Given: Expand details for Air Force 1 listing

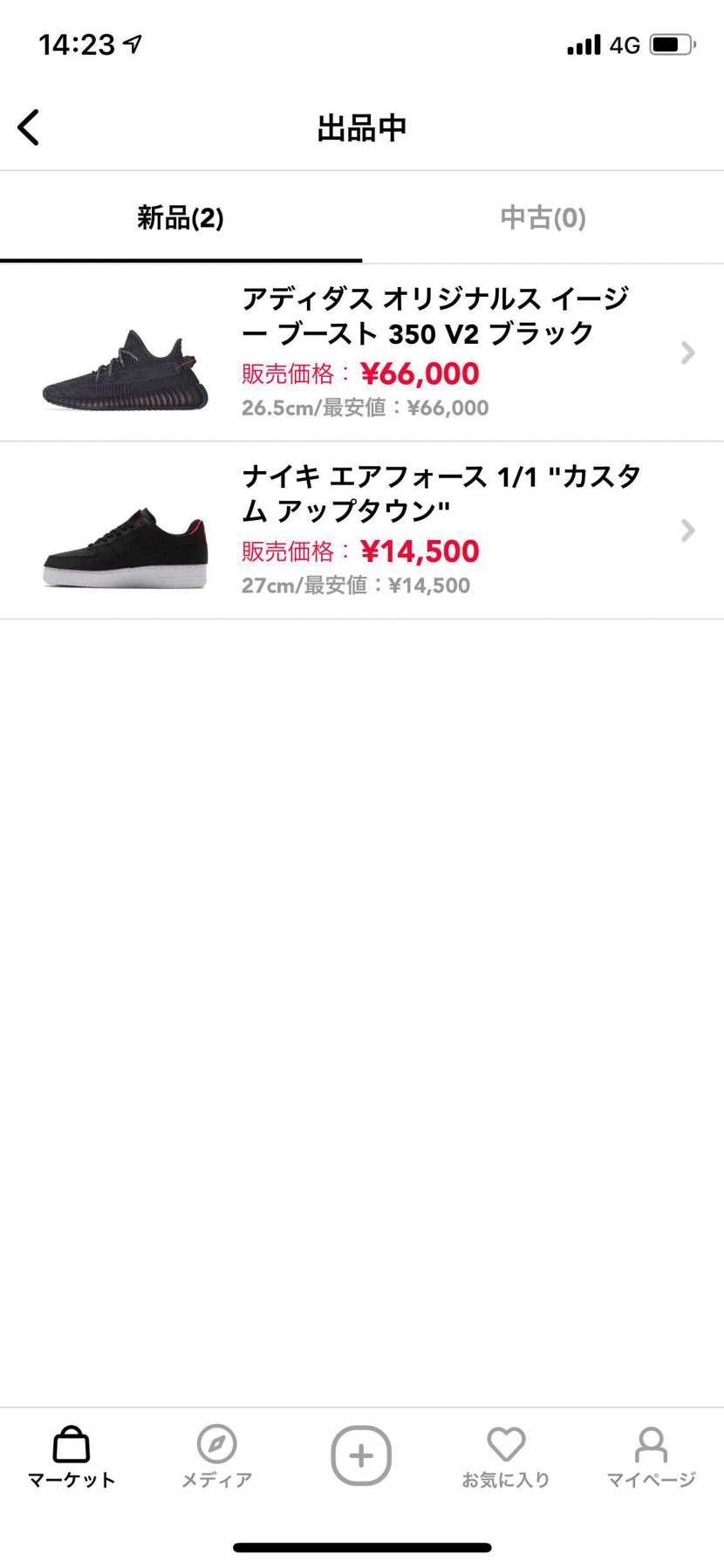Looking at the screenshot, I should (x=688, y=530).
